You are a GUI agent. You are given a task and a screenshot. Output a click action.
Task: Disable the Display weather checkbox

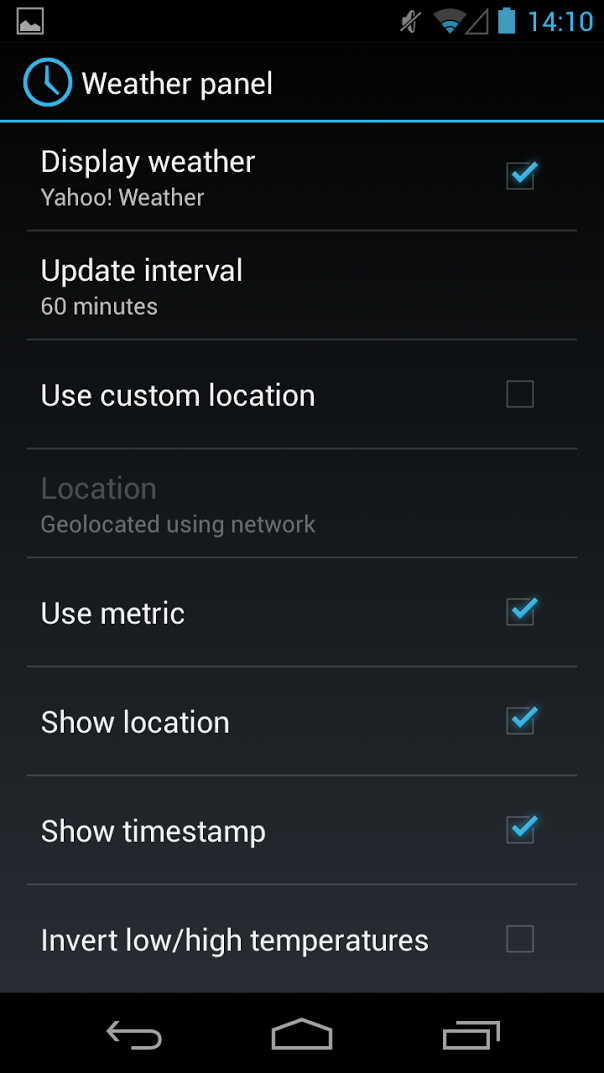tap(520, 177)
